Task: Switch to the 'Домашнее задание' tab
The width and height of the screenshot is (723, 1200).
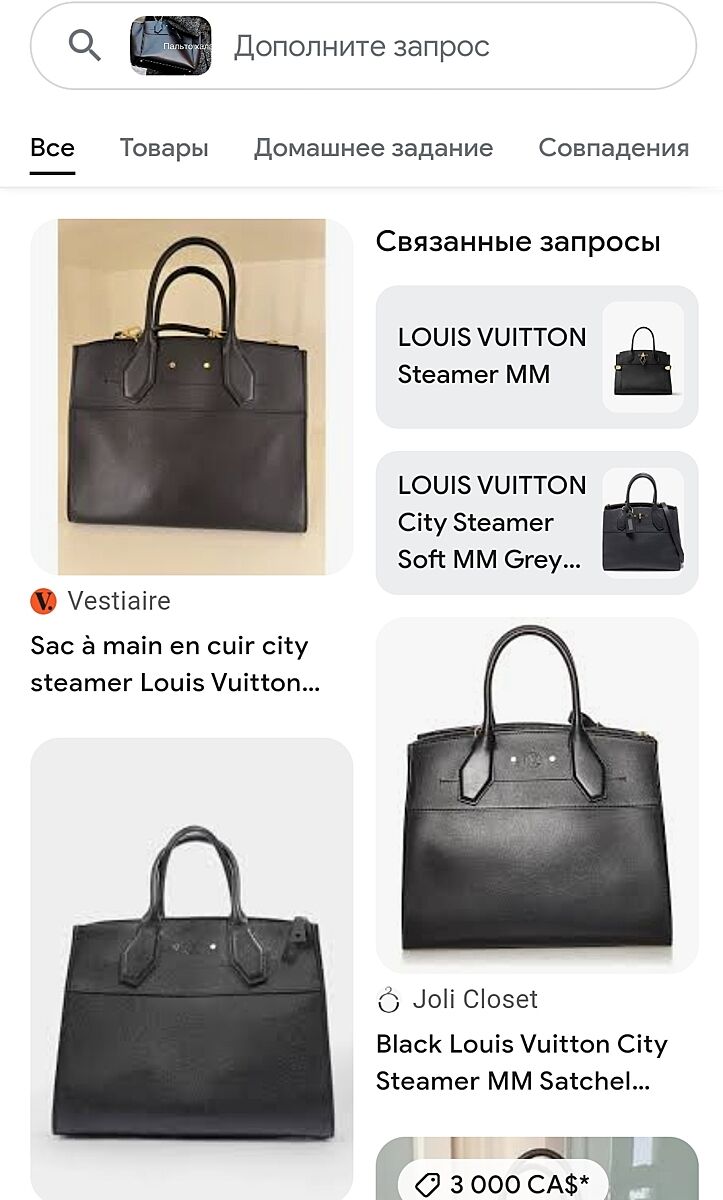Action: [373, 148]
